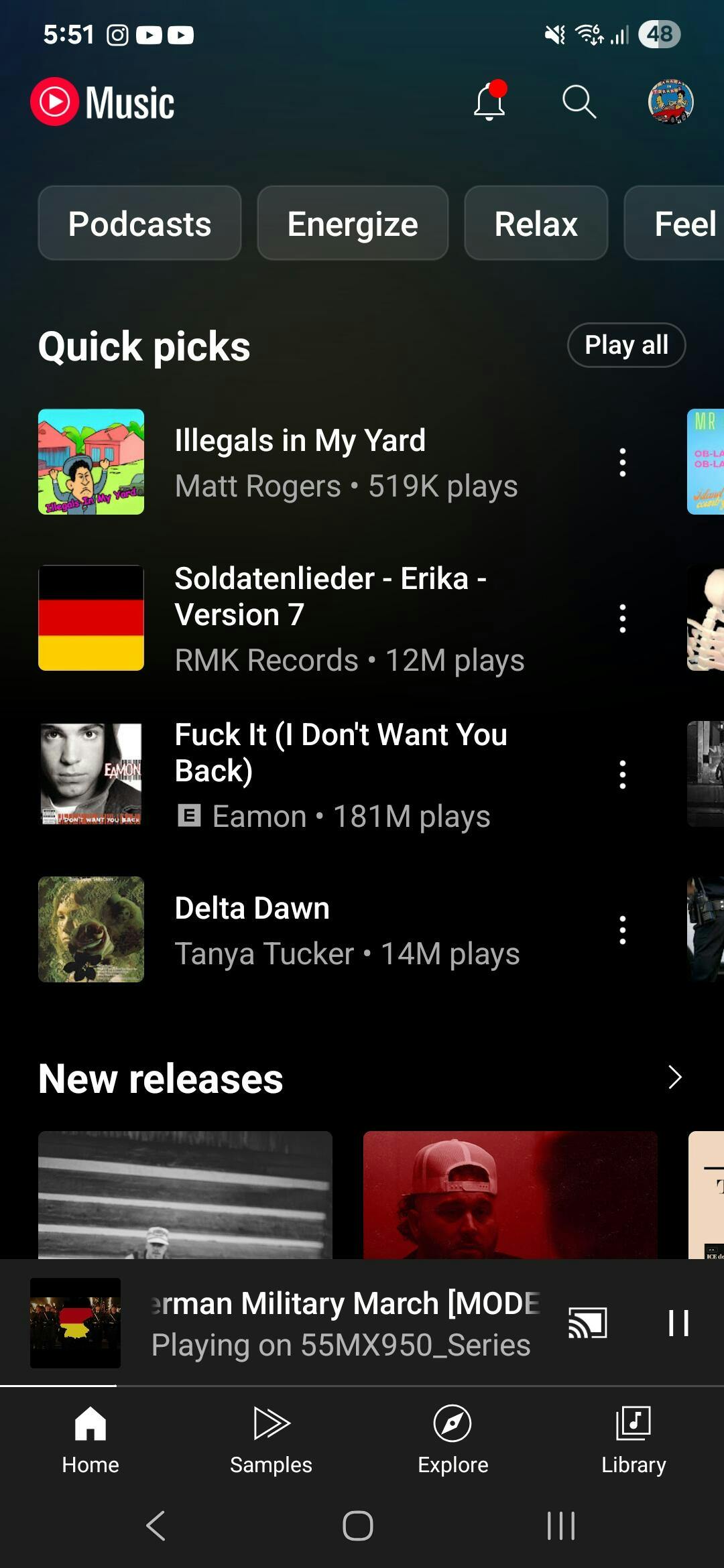
Task: Open the cast devices button
Action: 587,1323
